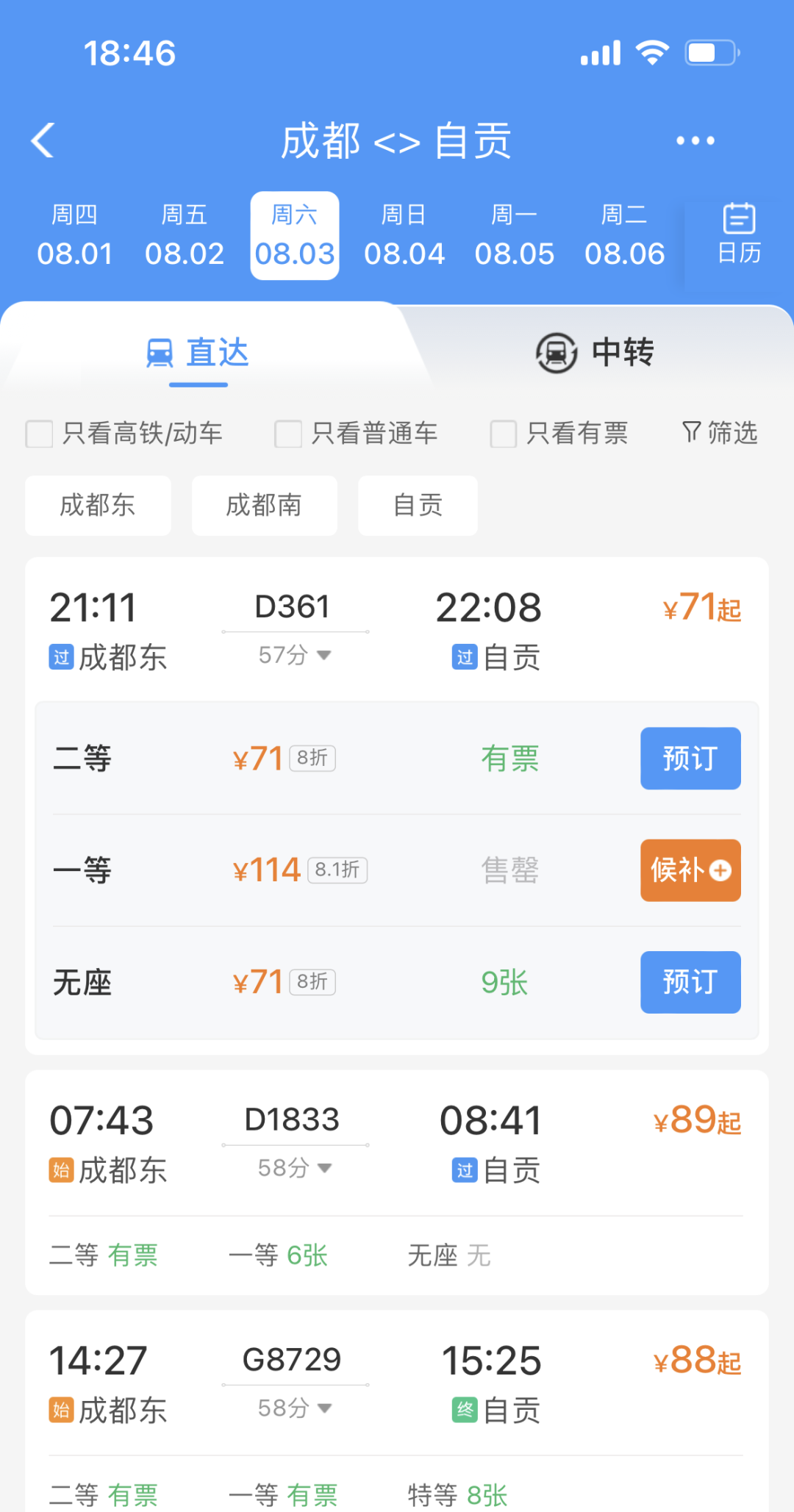The image size is (794, 1512).
Task: Click the 终 badge next to 自贡 for G8729
Action: (465, 1411)
